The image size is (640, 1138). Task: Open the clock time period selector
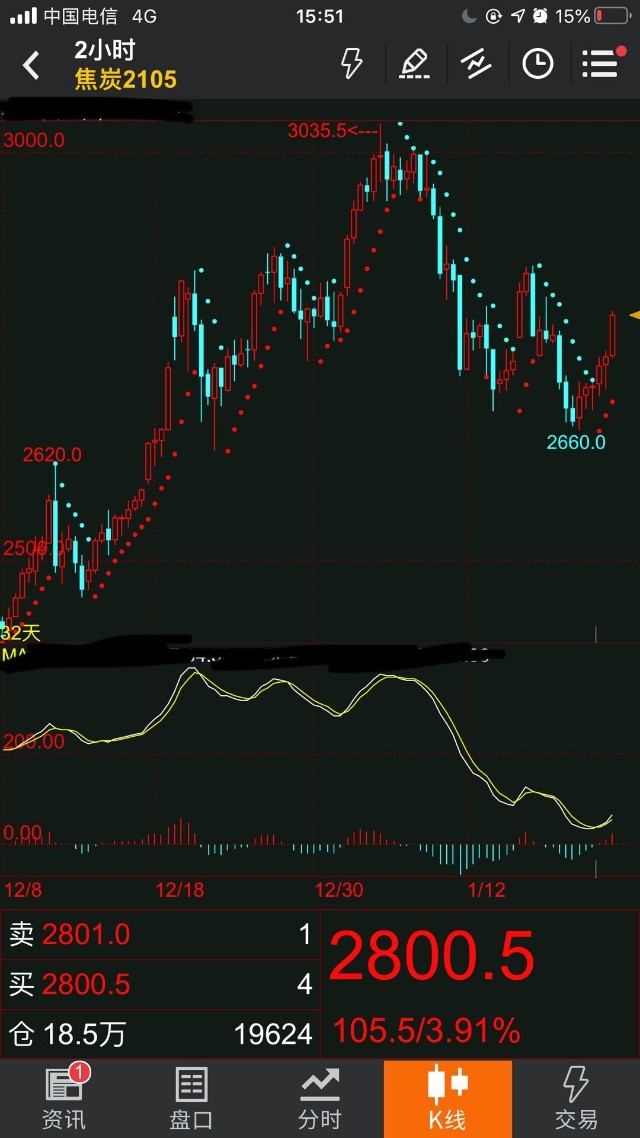pos(538,64)
